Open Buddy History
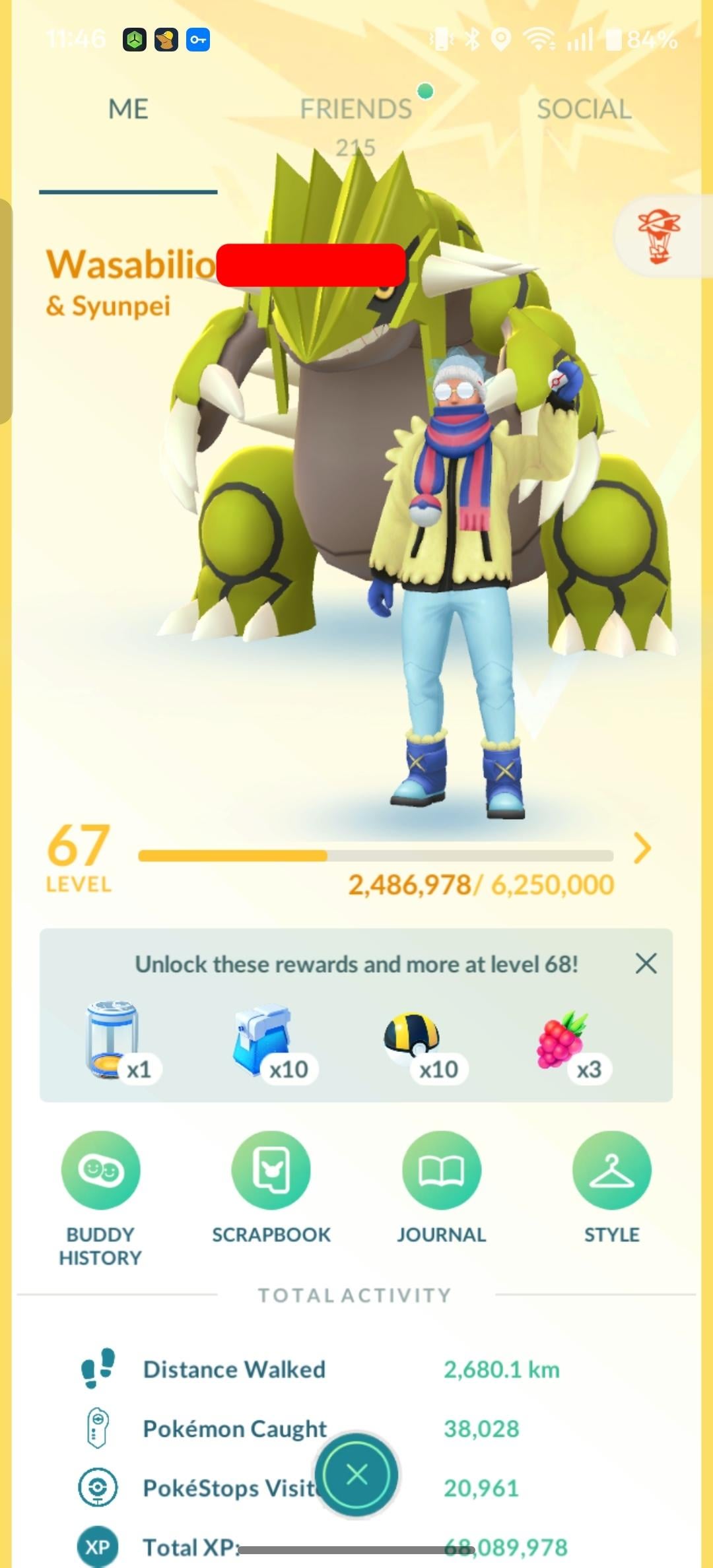The width and height of the screenshot is (713, 1568). pyautogui.click(x=100, y=1171)
